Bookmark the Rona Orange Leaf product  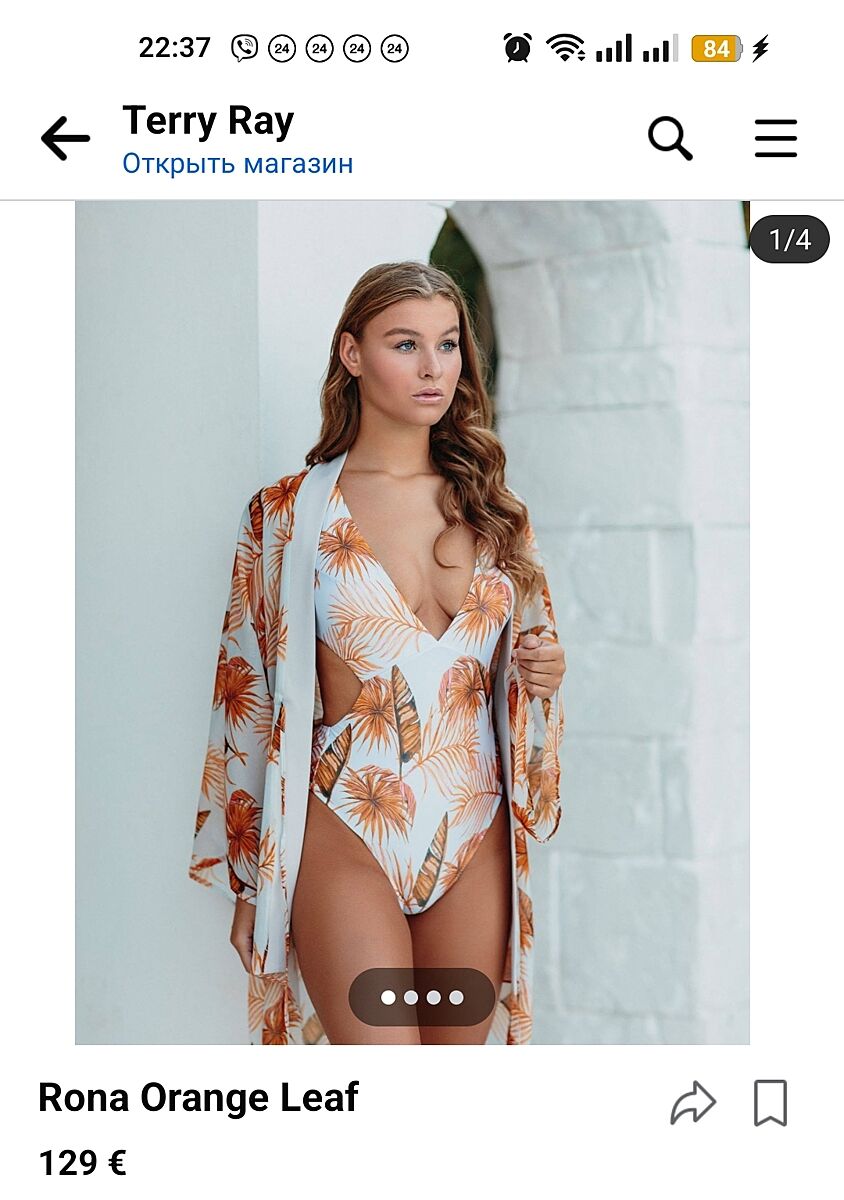point(770,1103)
